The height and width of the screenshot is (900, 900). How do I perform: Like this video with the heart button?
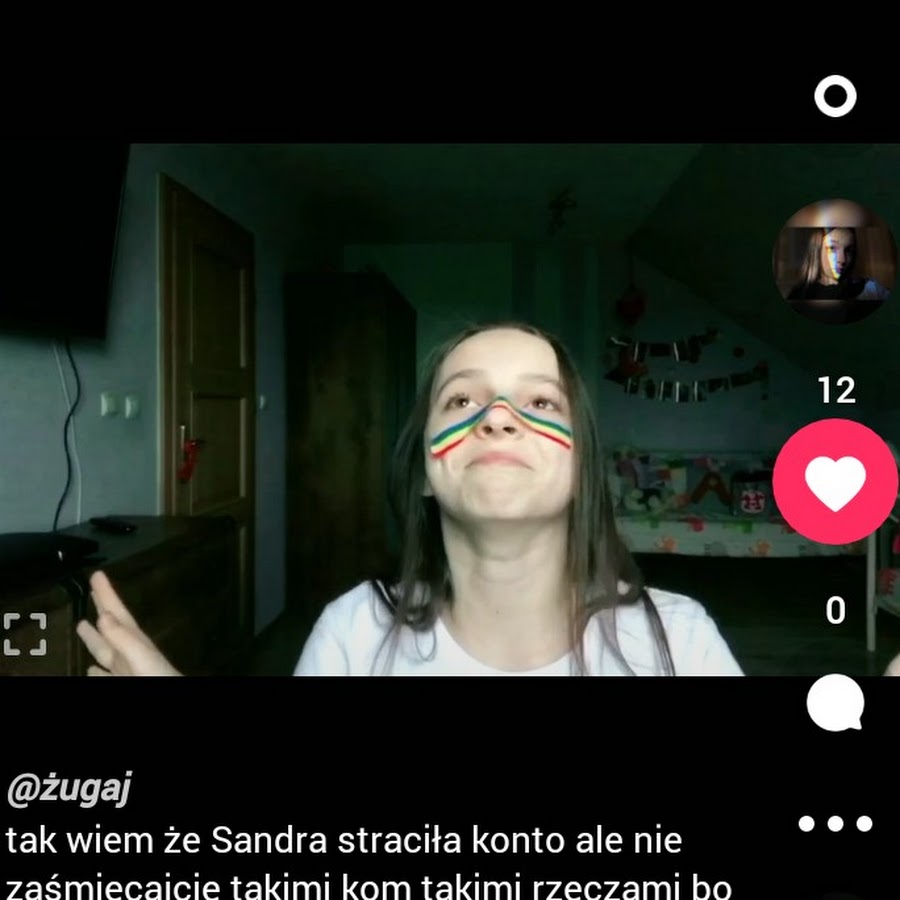pos(835,482)
